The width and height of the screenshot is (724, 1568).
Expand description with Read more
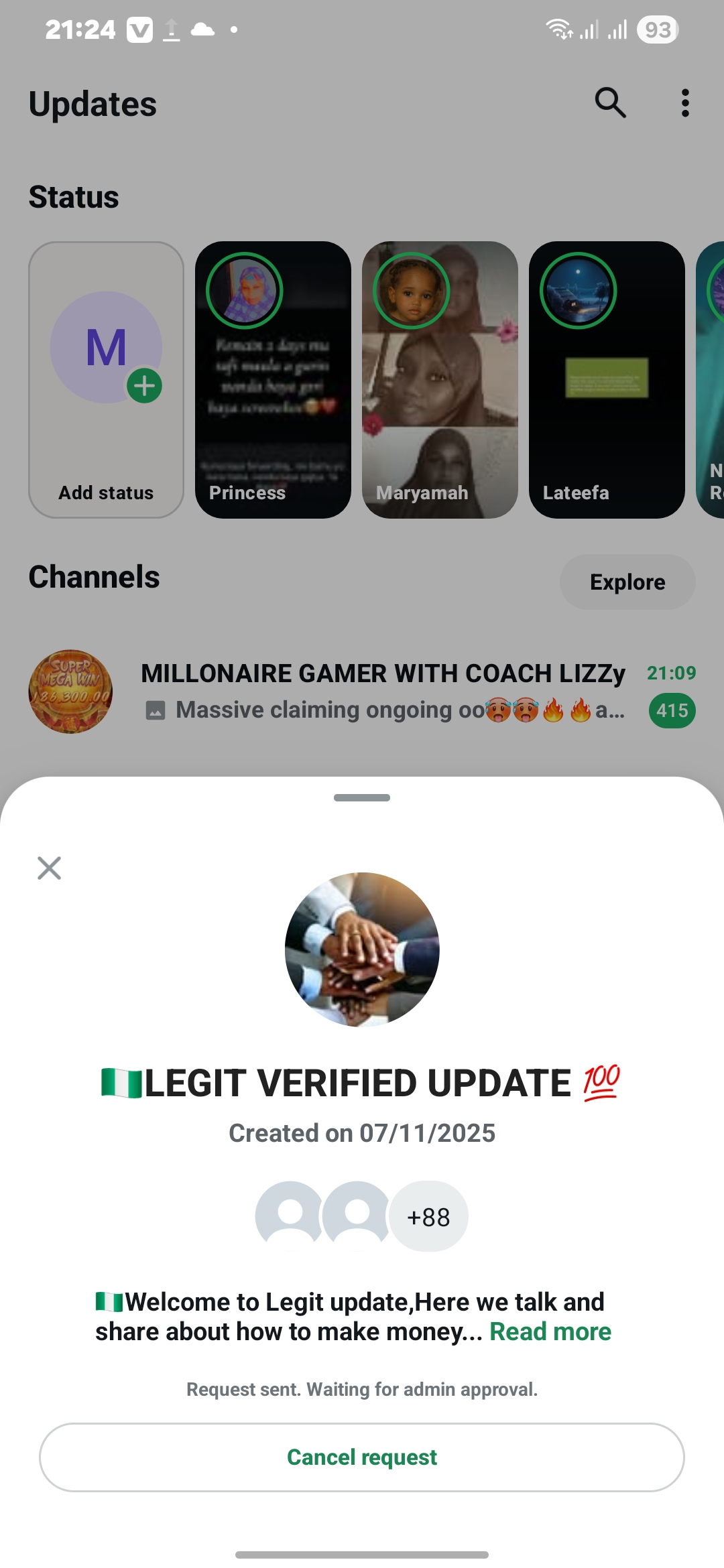(550, 1331)
